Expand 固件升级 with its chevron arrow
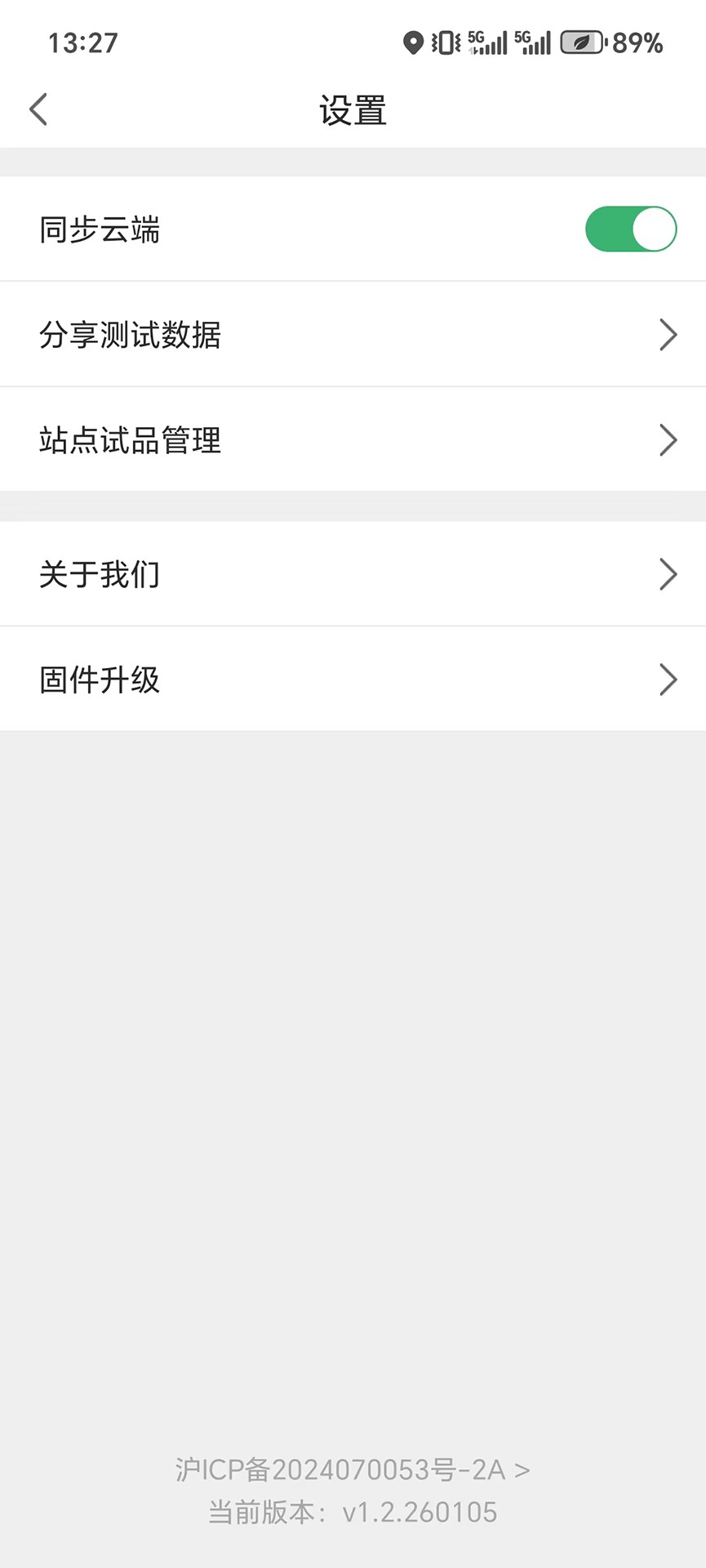The image size is (706, 1568). tap(668, 679)
